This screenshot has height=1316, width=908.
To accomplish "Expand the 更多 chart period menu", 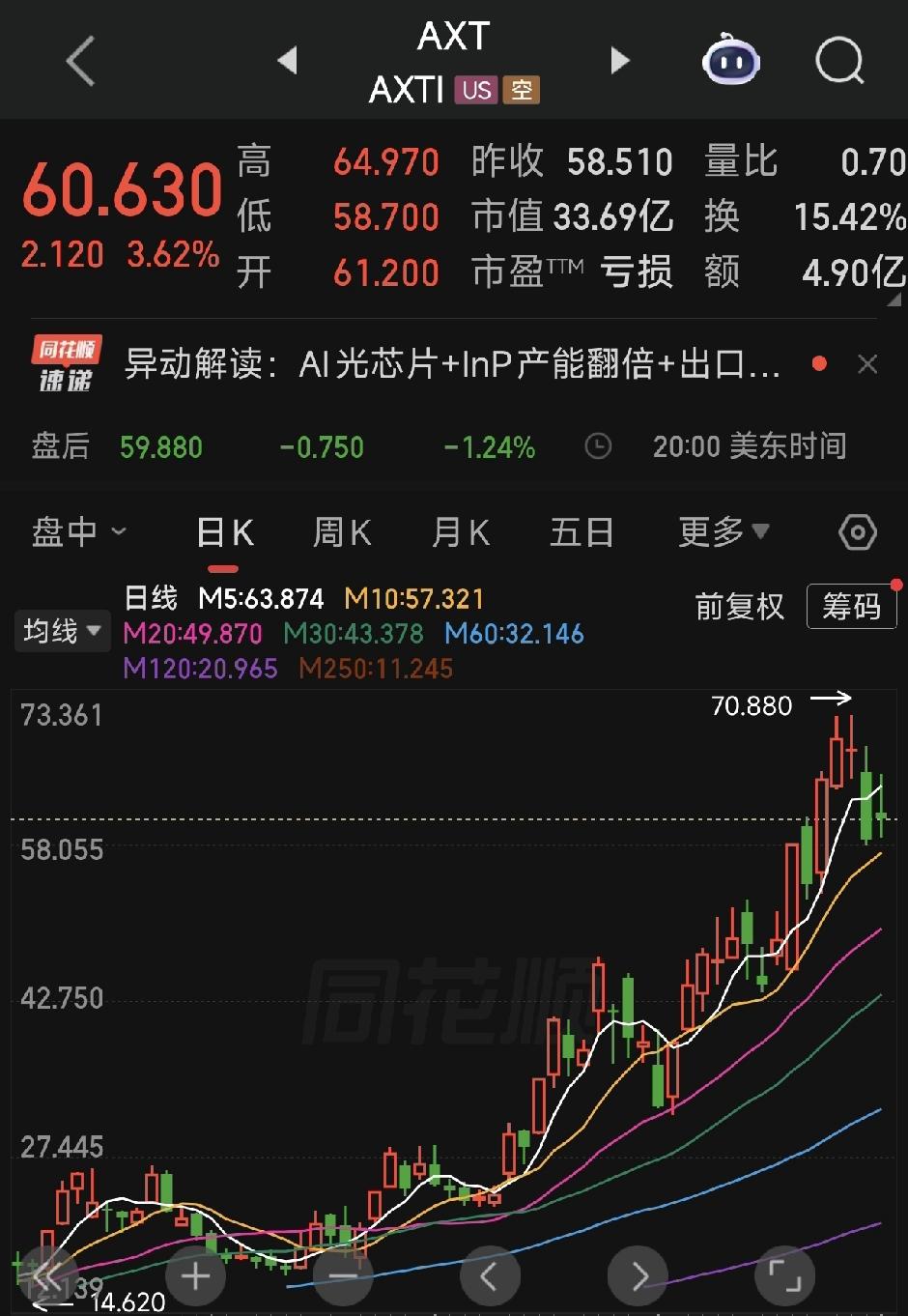I will (724, 531).
